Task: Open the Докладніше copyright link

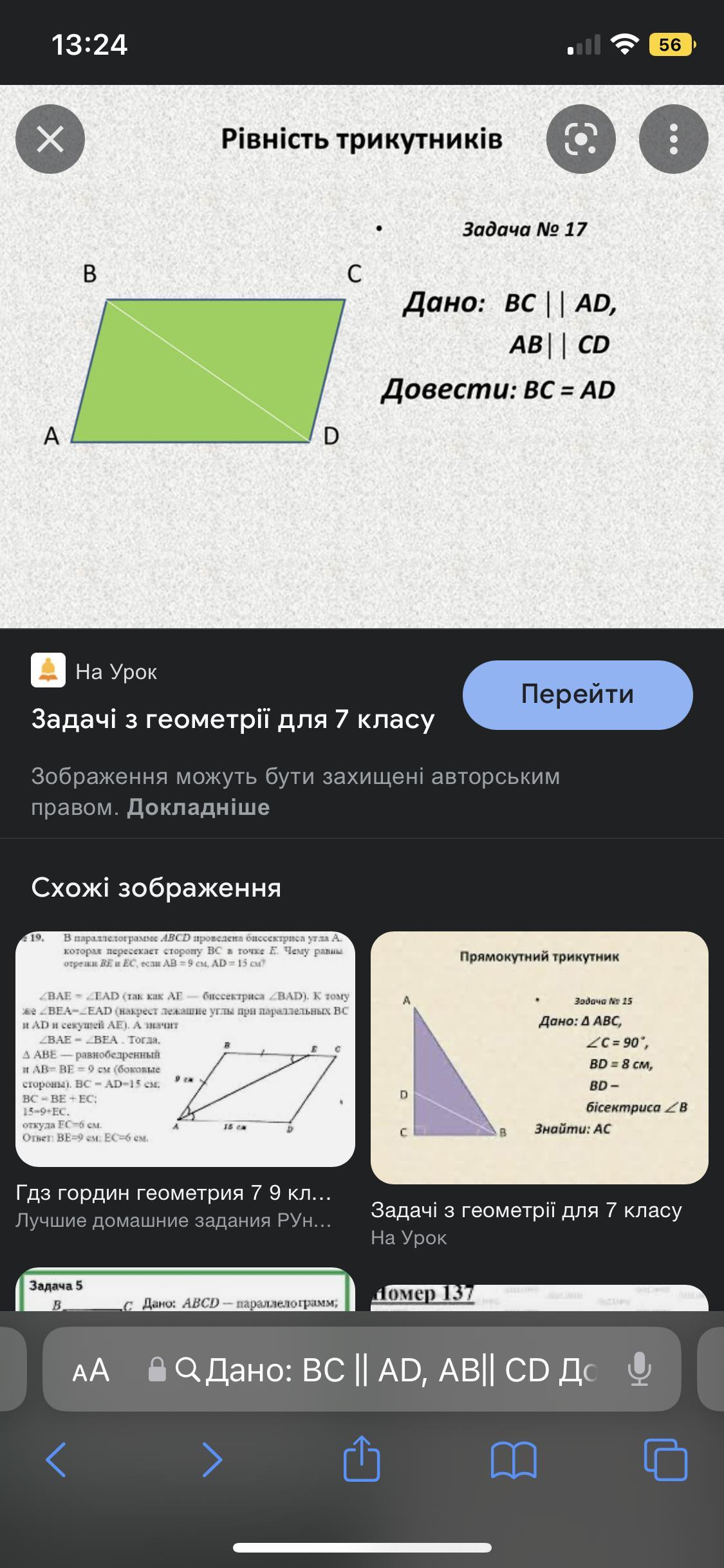Action: pos(198,807)
